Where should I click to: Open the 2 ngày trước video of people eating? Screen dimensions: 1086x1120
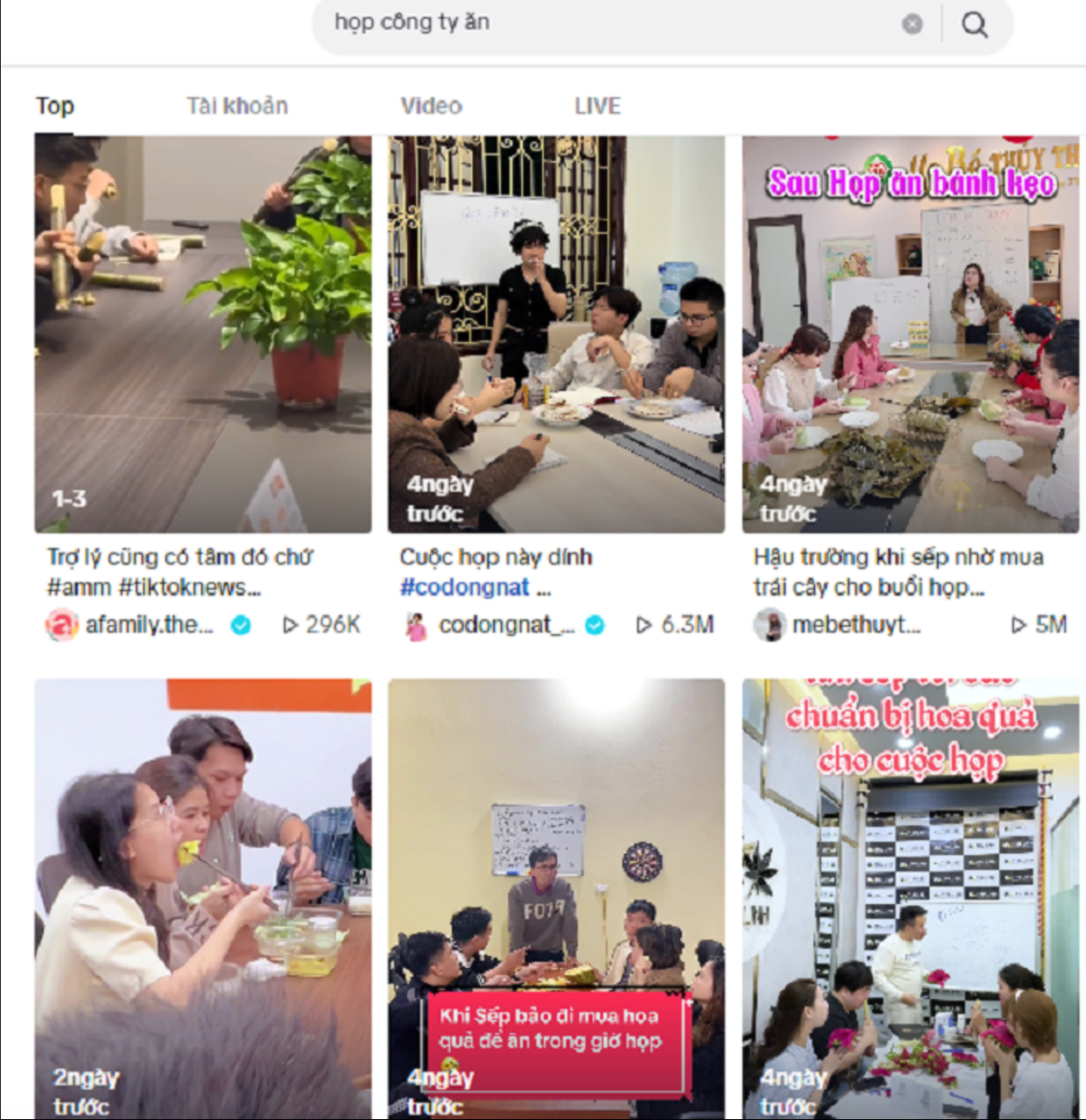[x=203, y=897]
